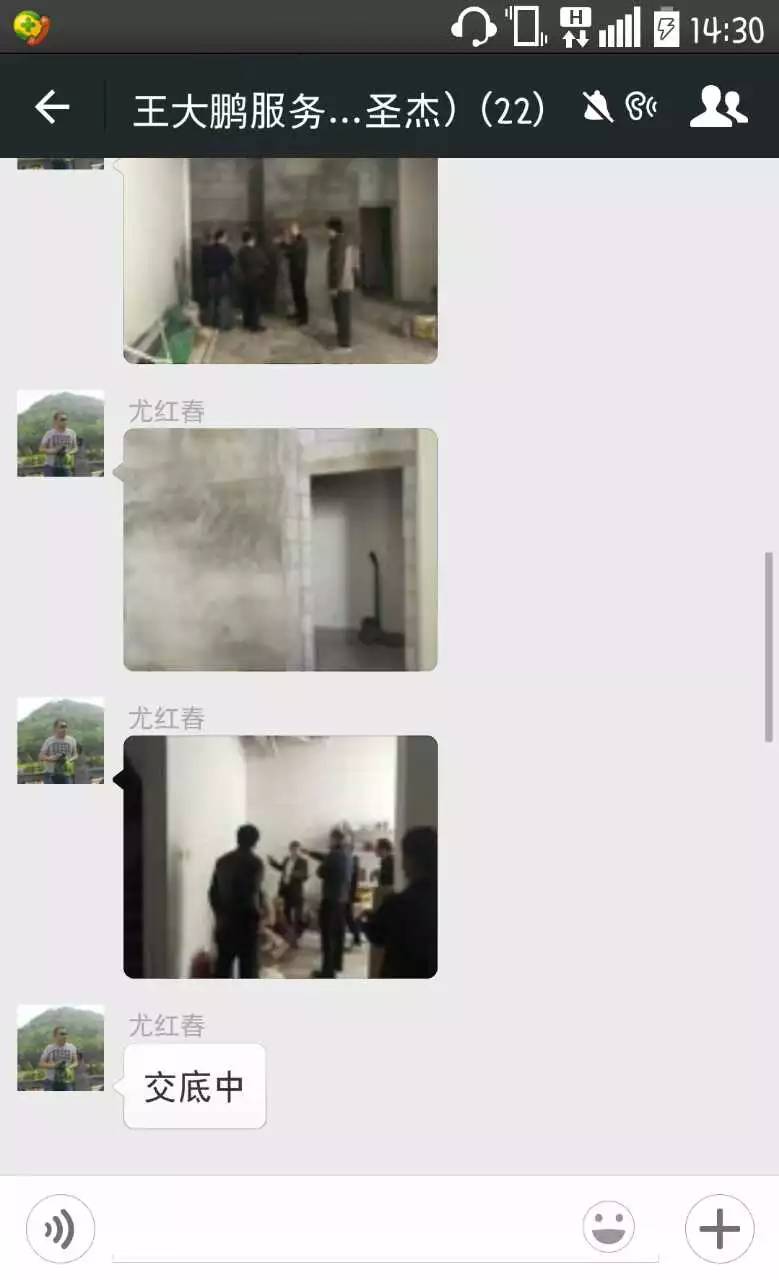Screen dimensions: 779x1280
Task: Switch to voice message input
Action: 60,1228
